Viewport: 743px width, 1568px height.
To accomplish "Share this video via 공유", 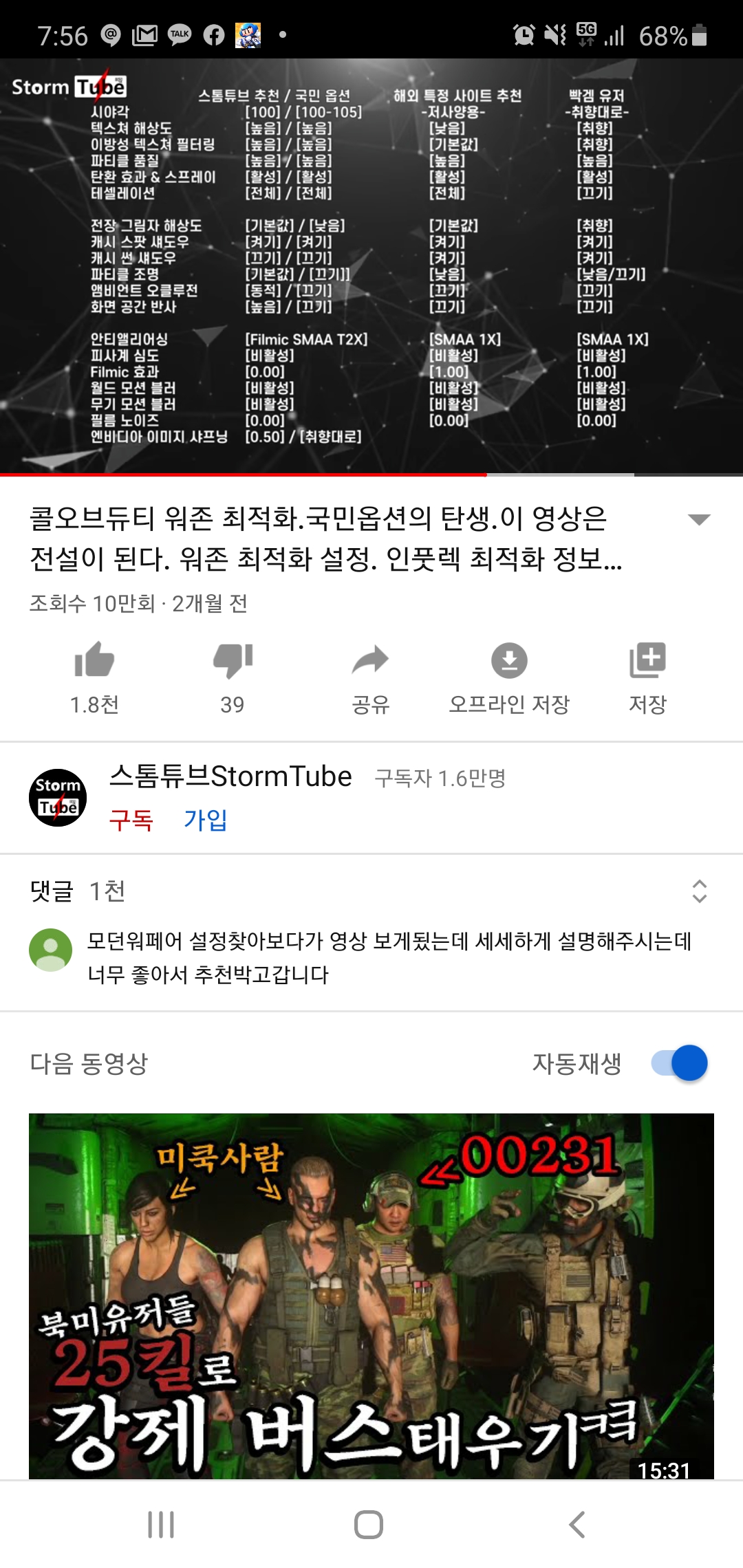I will [x=370, y=660].
